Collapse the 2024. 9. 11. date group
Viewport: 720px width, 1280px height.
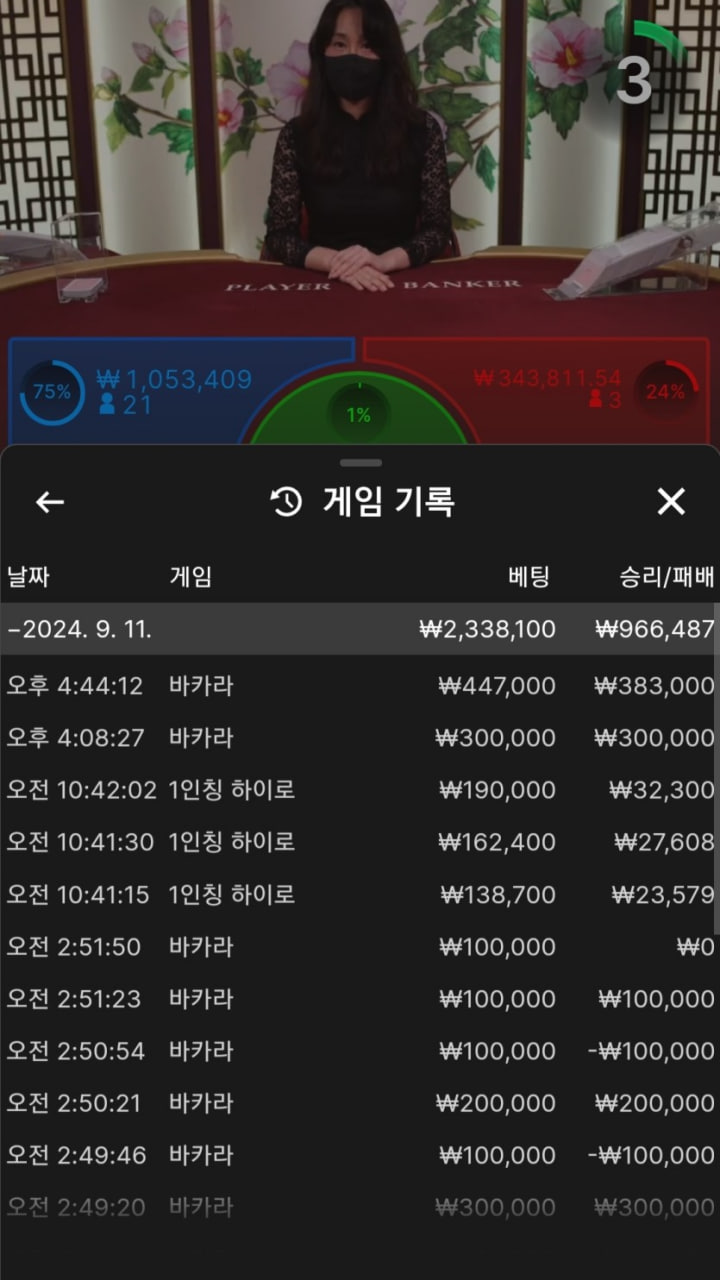click(360, 629)
